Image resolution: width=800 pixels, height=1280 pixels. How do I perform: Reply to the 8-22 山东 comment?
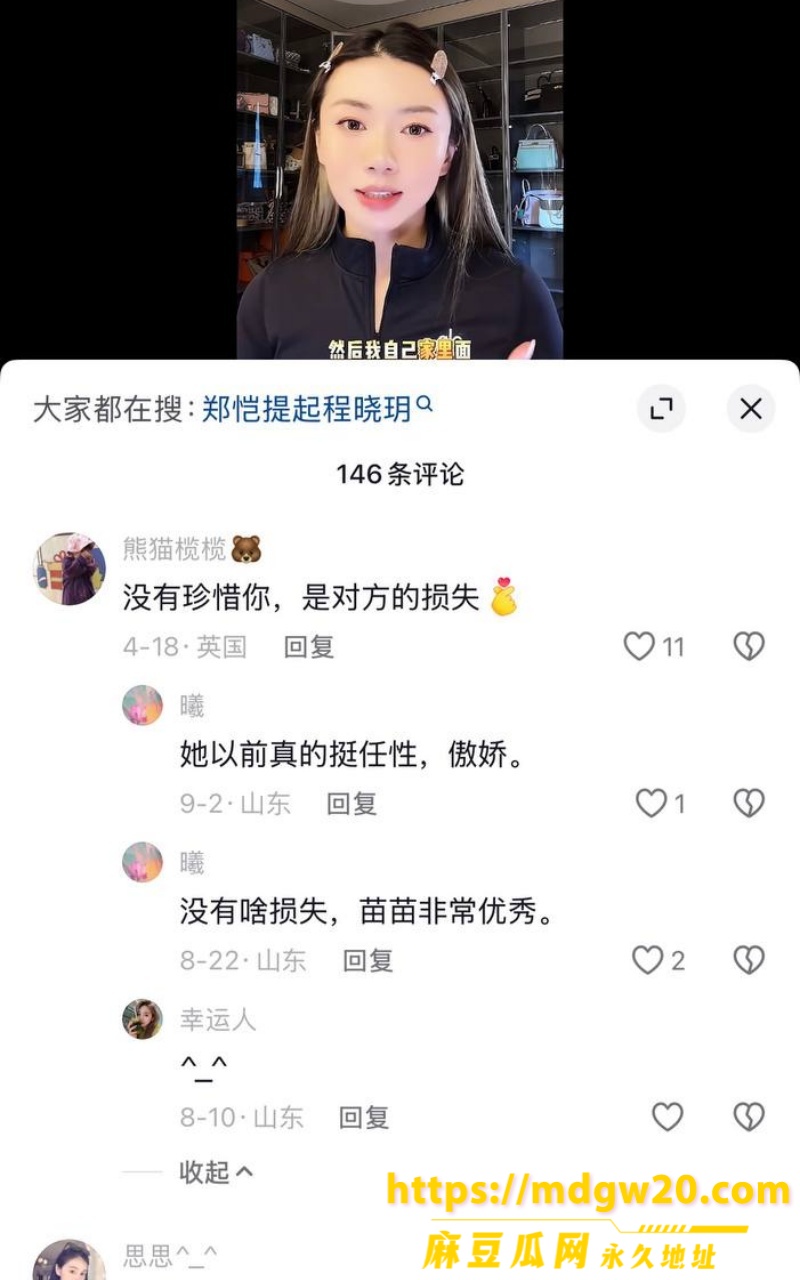pyautogui.click(x=368, y=960)
